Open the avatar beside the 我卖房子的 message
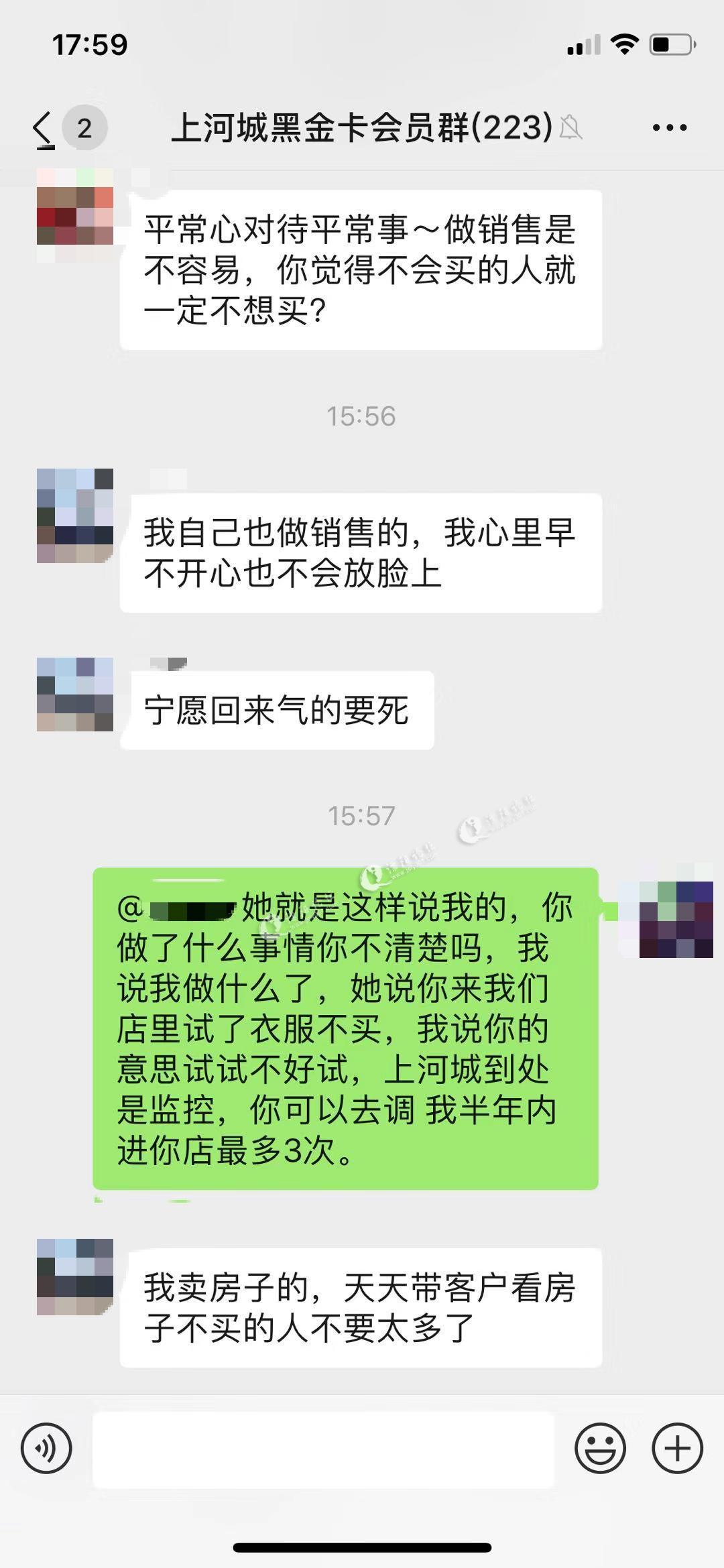Screen dimensions: 724x1568 [x=74, y=1277]
